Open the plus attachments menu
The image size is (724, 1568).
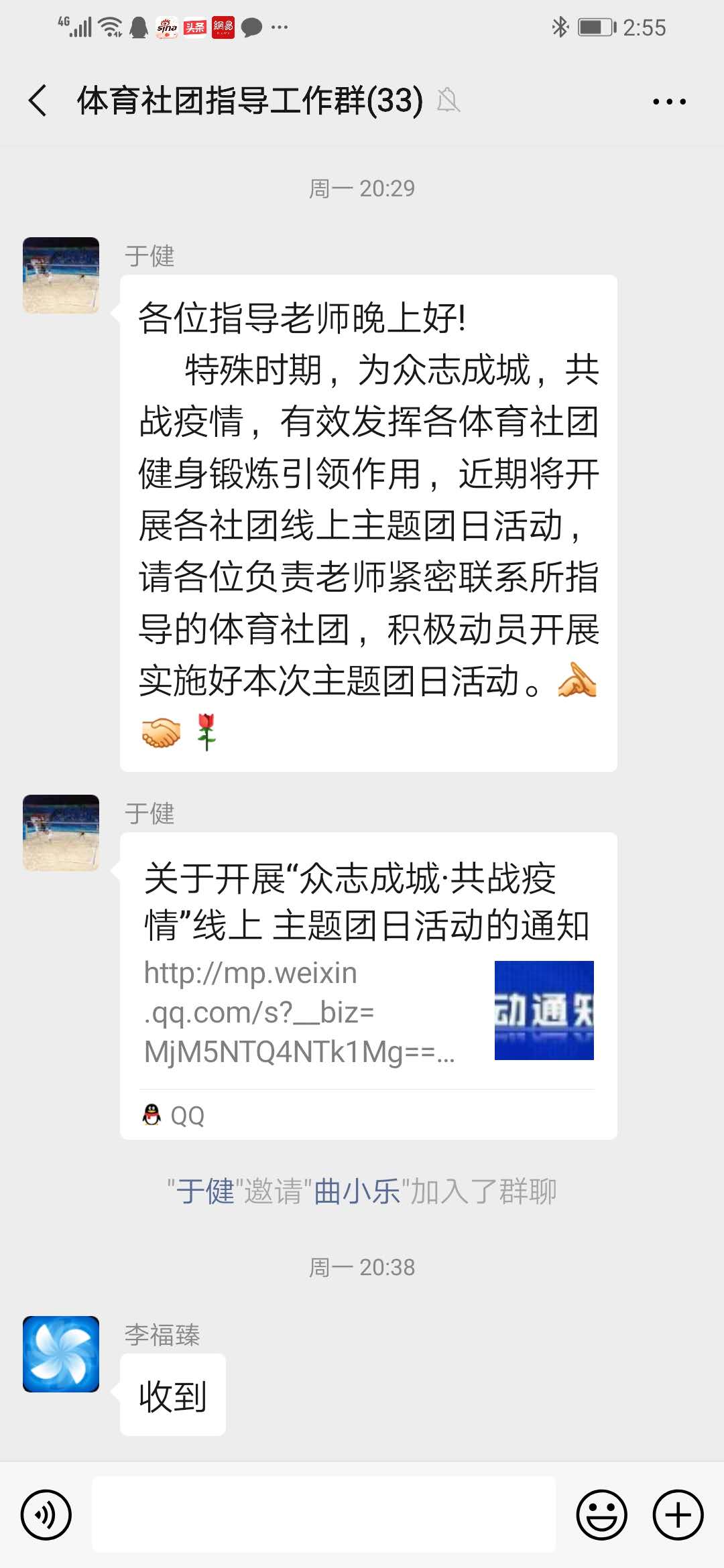(x=678, y=1515)
